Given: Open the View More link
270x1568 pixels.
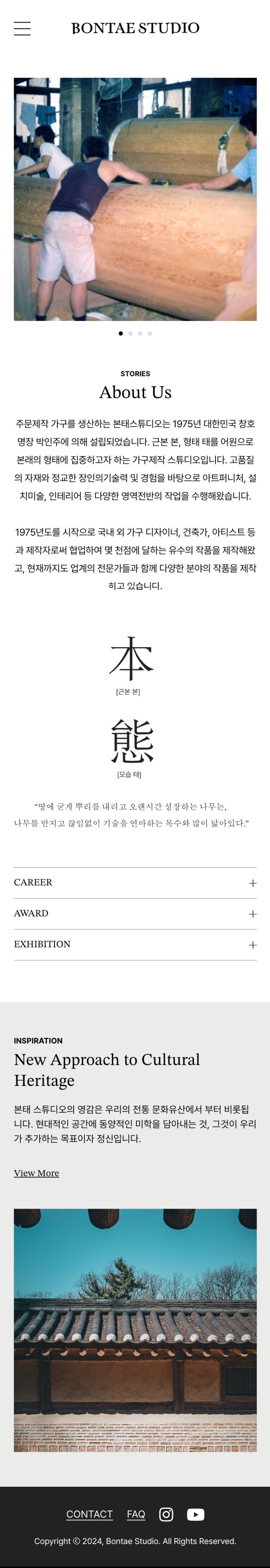Looking at the screenshot, I should [37, 1173].
